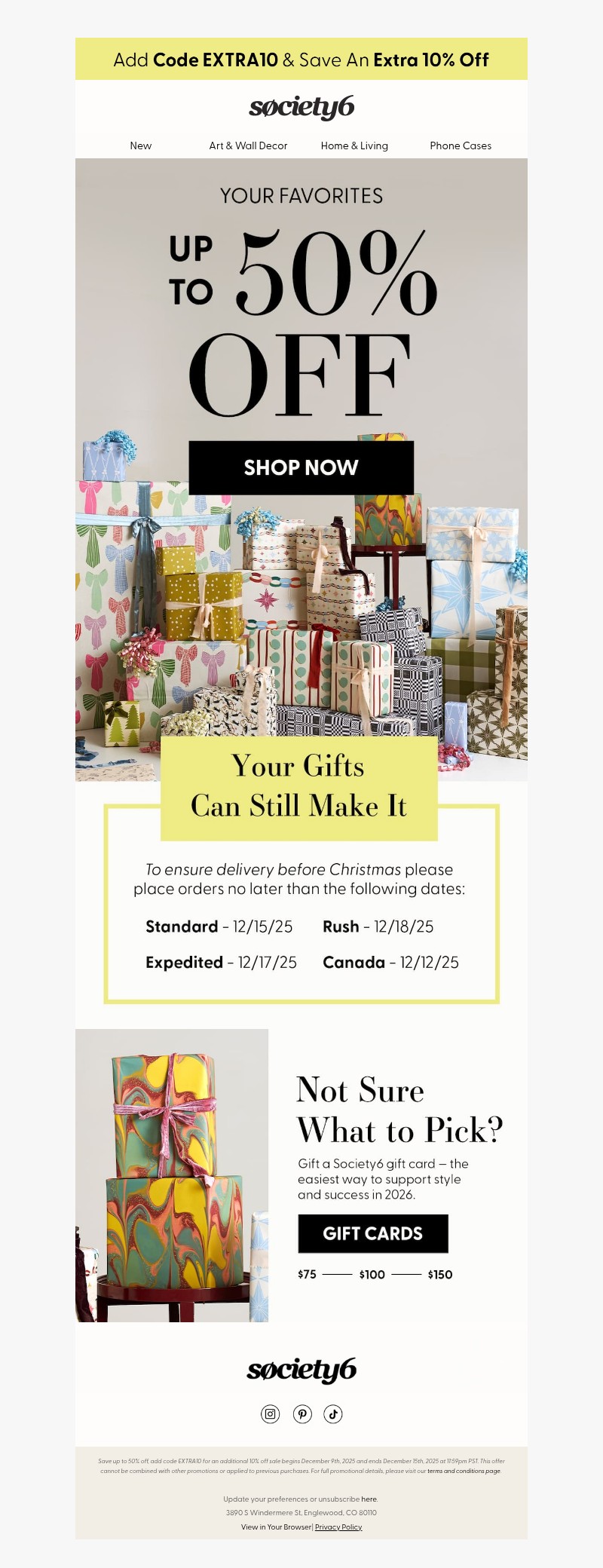Click the GIFT CARDS button
This screenshot has height=1568, width=603.
372,1233
